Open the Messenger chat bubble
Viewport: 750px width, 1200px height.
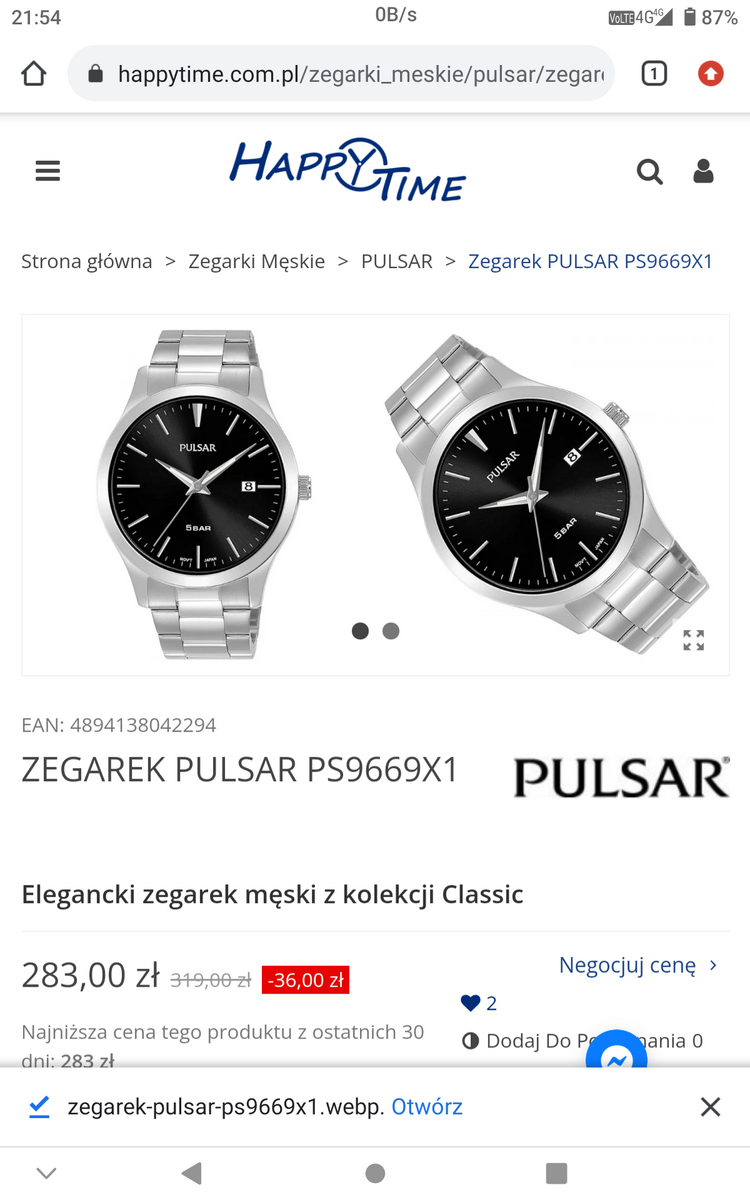(616, 1057)
